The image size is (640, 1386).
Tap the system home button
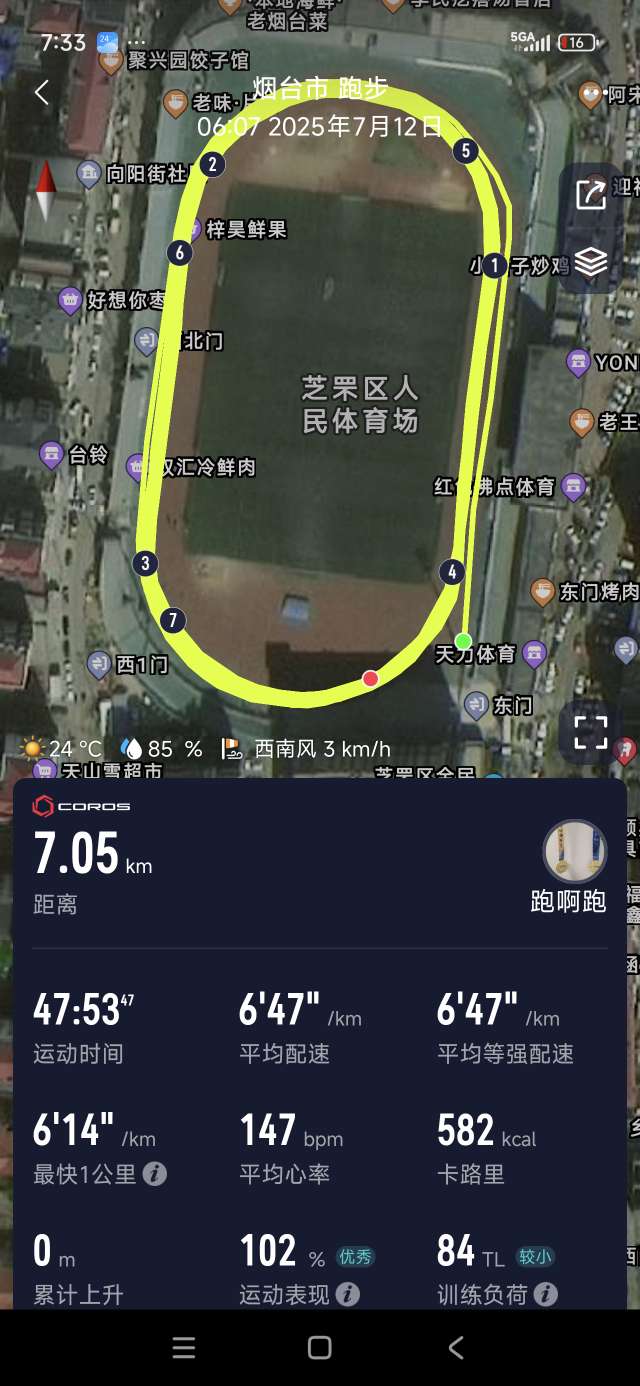click(x=320, y=1347)
